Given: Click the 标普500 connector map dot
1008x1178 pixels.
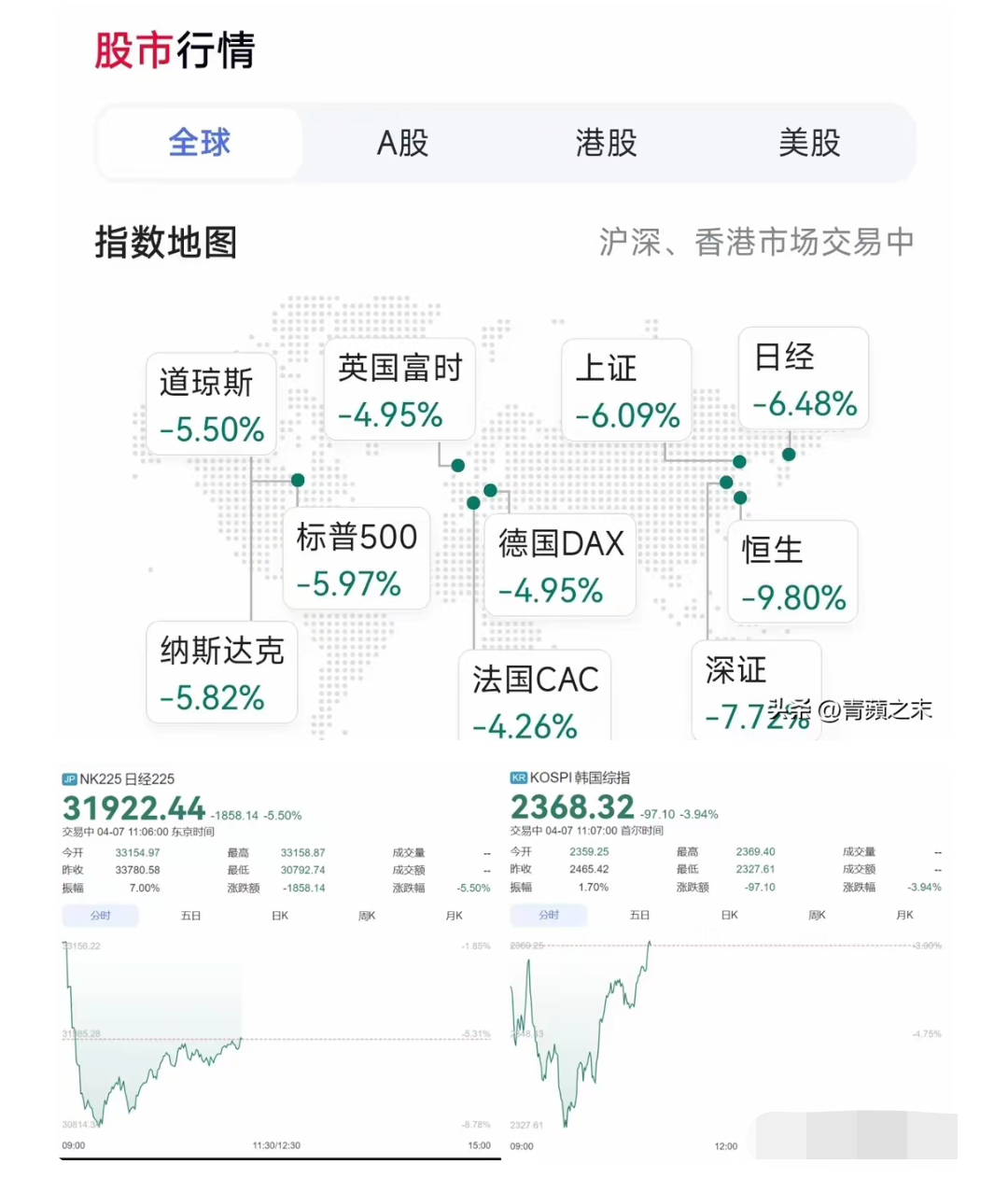Looking at the screenshot, I should [x=298, y=479].
